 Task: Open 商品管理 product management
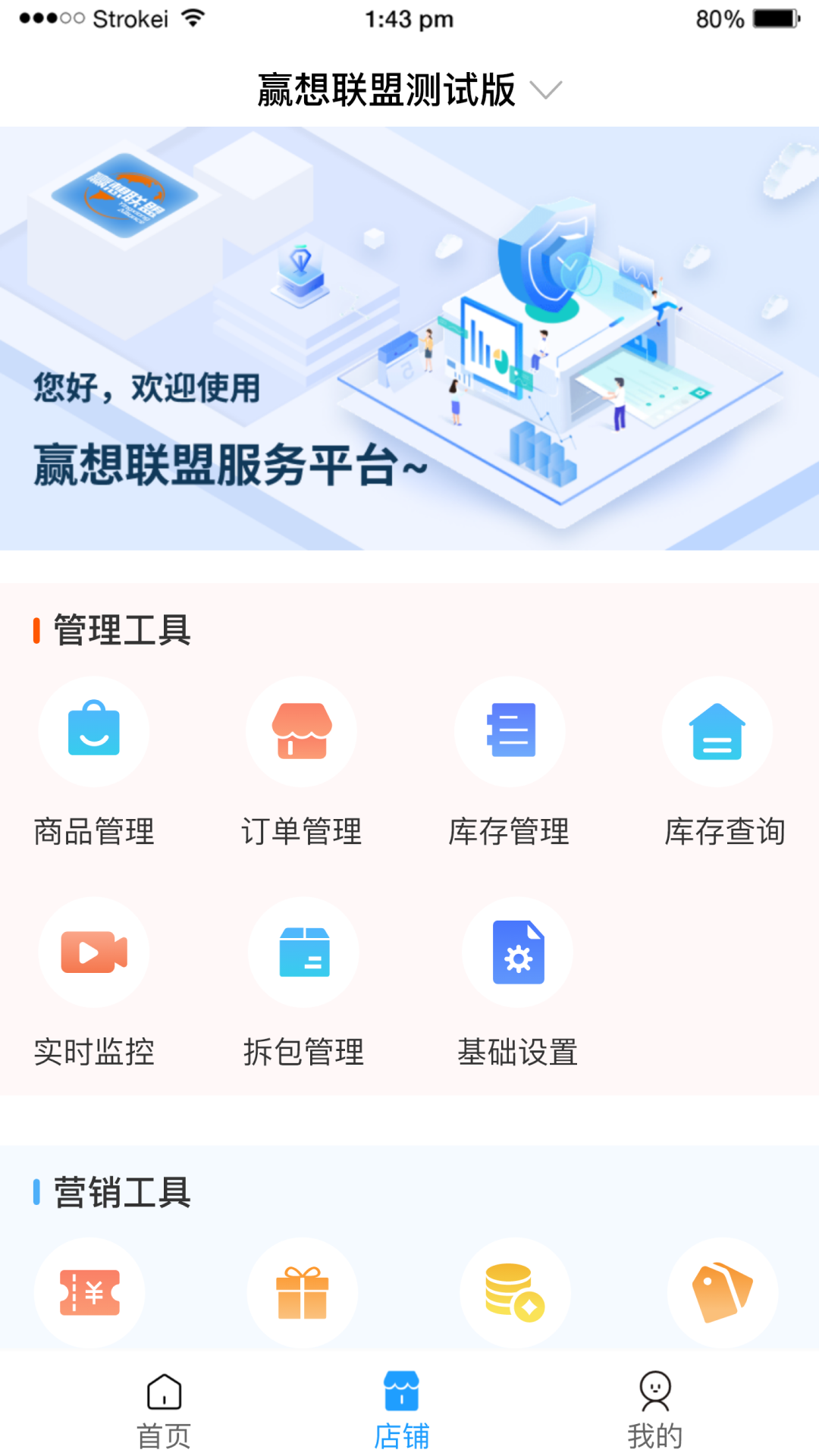tap(94, 732)
